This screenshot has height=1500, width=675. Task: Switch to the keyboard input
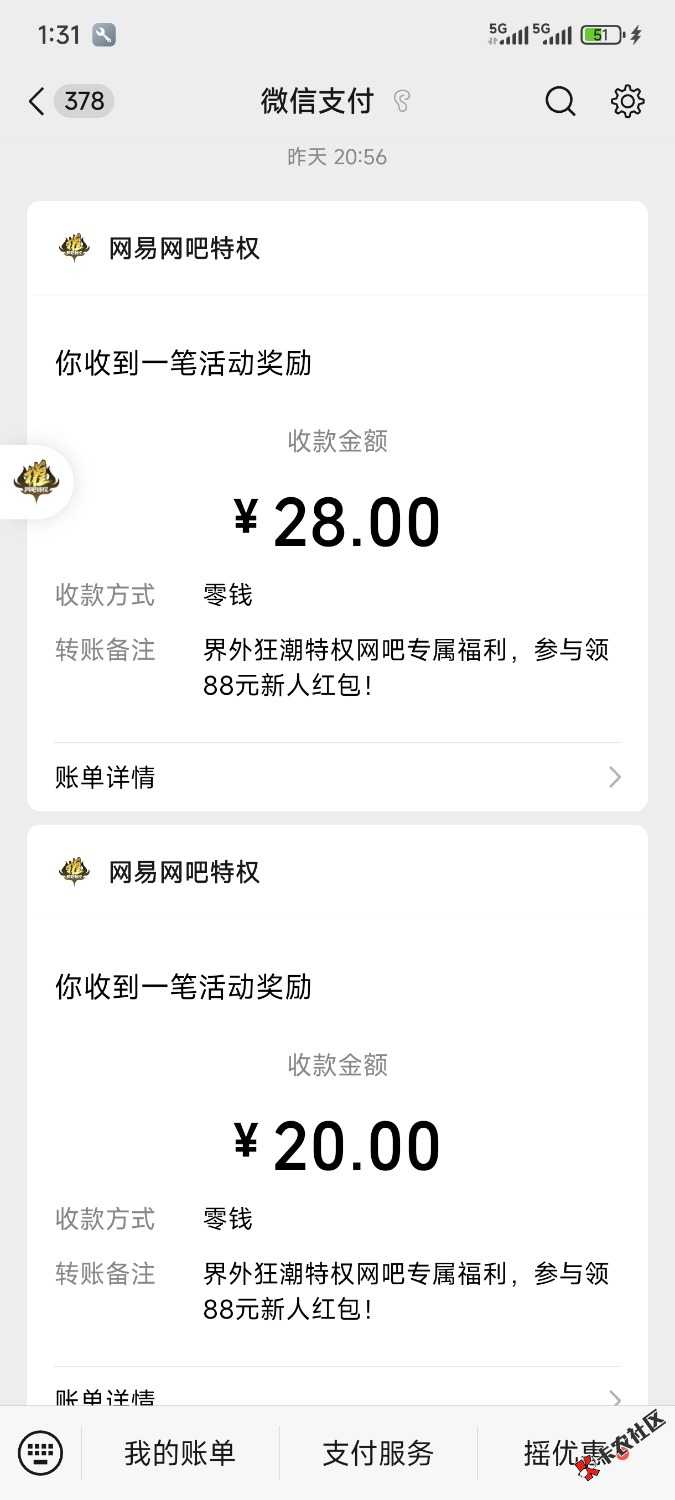click(x=40, y=1453)
